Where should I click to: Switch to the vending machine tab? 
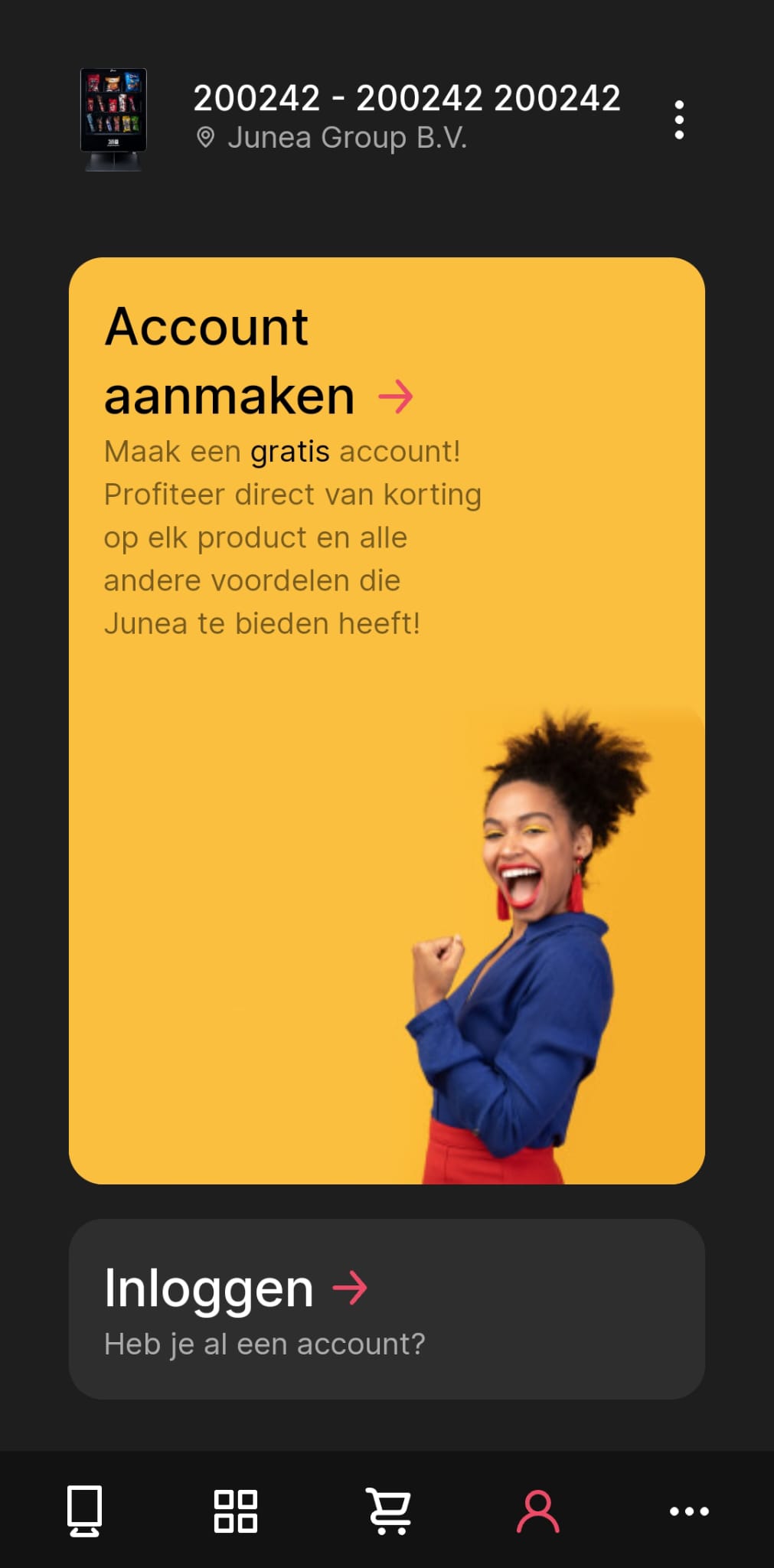(84, 1511)
